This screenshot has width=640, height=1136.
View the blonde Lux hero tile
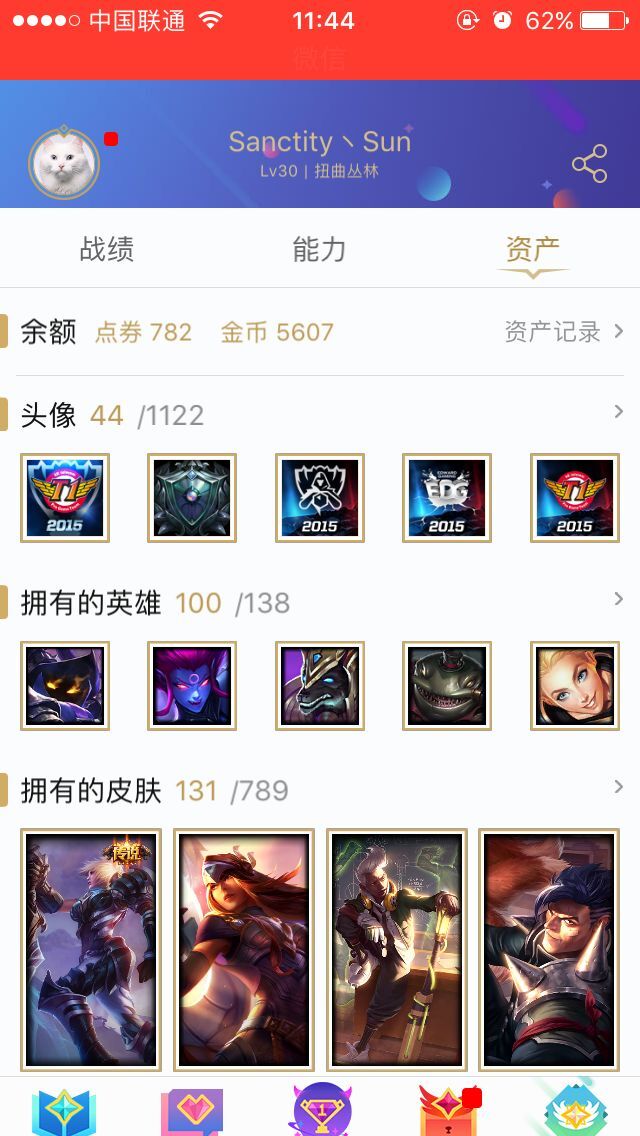click(574, 685)
